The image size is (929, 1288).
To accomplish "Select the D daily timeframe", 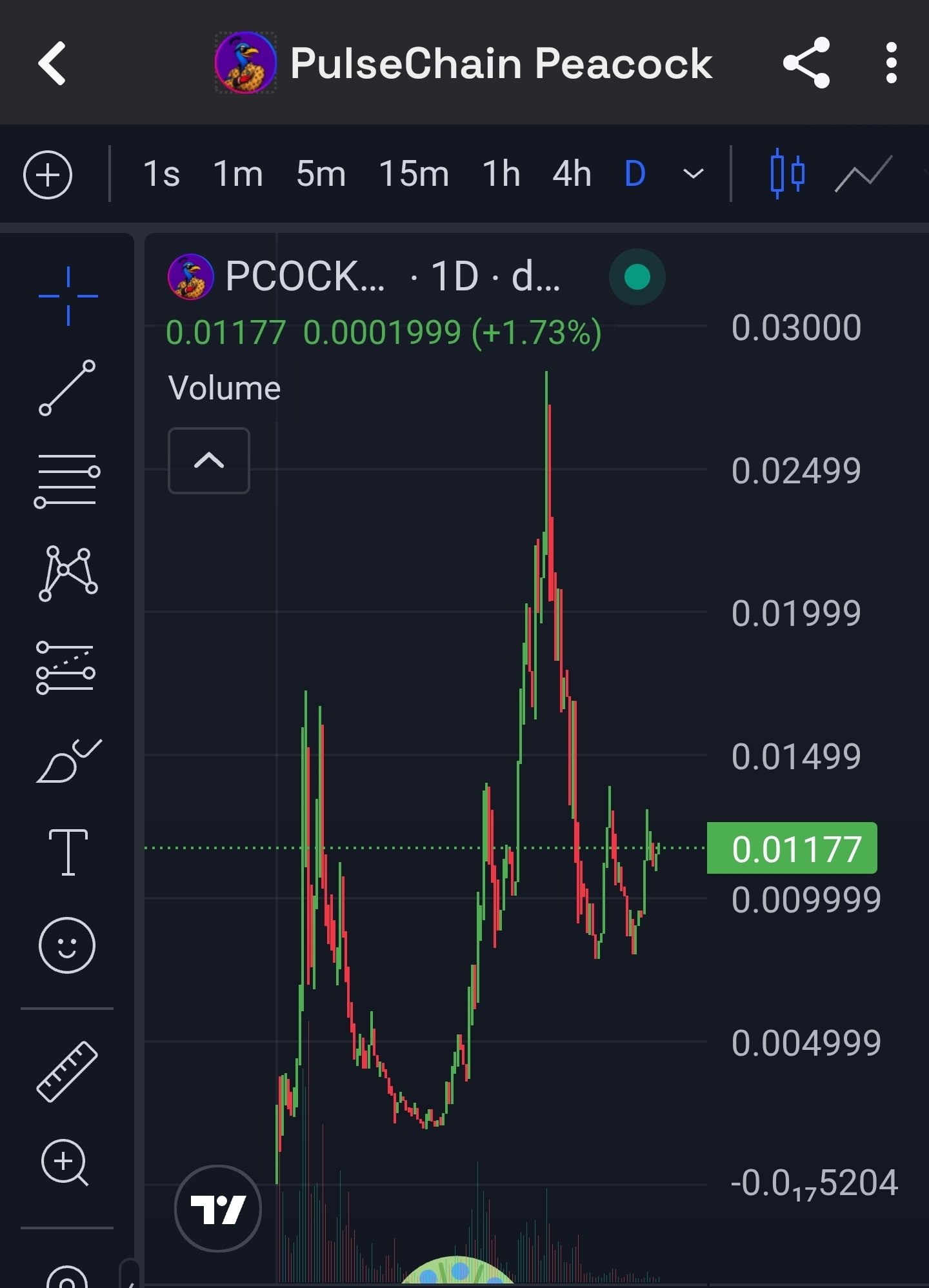I will [635, 174].
